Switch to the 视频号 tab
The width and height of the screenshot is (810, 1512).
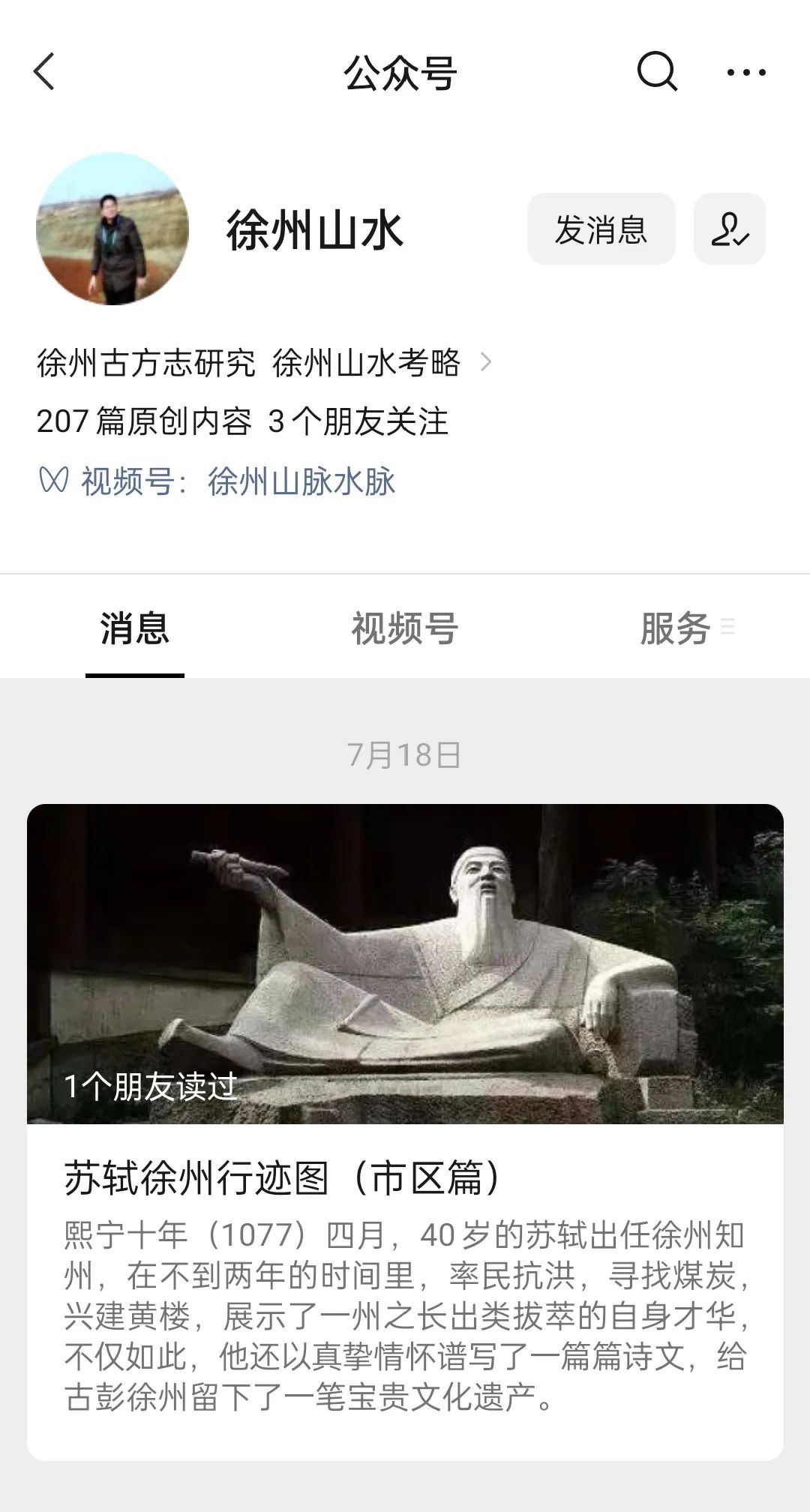click(405, 628)
